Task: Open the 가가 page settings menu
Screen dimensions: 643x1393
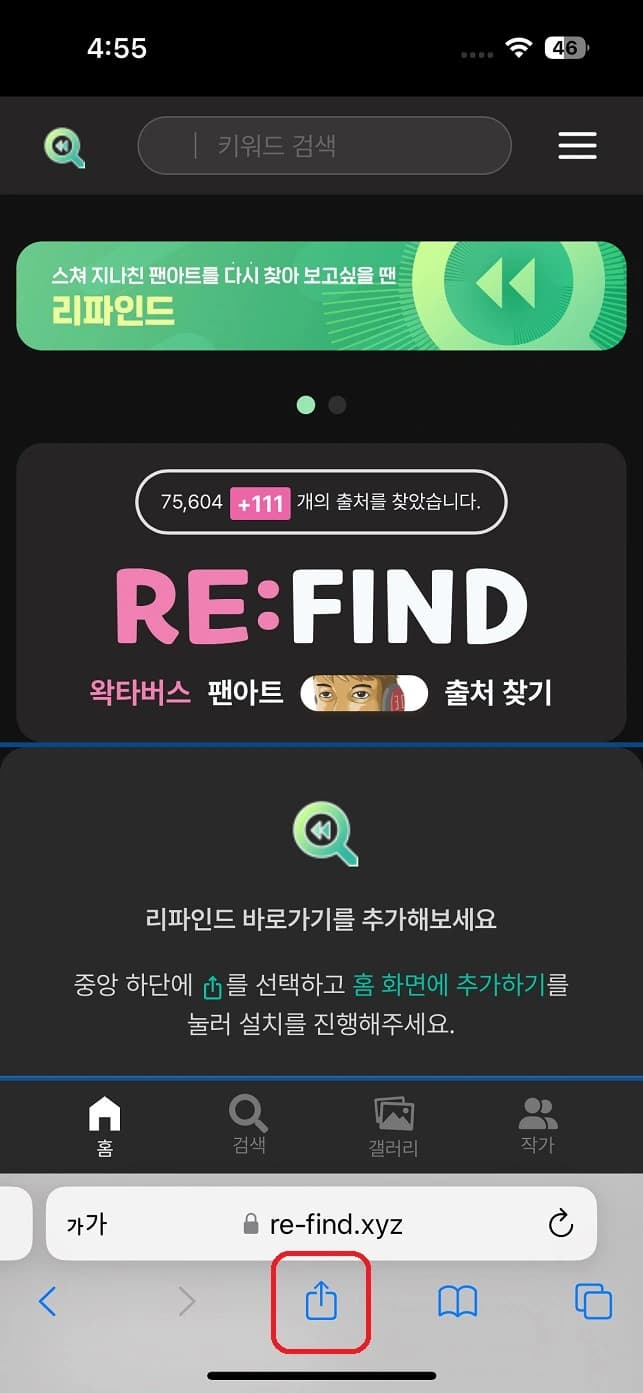Action: pos(87,1224)
